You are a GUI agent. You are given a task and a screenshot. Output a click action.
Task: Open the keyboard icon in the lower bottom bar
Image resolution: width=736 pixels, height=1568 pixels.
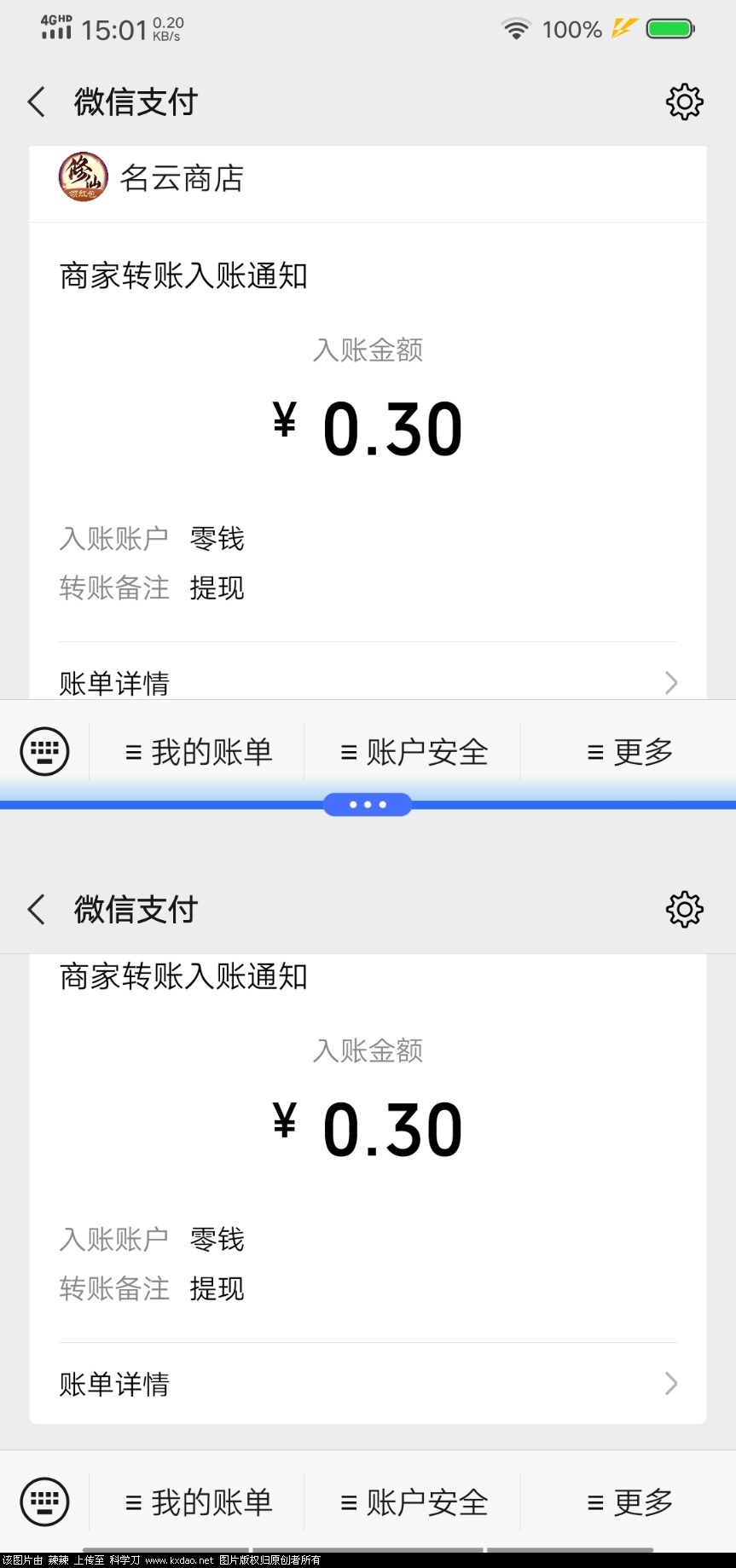click(44, 1501)
